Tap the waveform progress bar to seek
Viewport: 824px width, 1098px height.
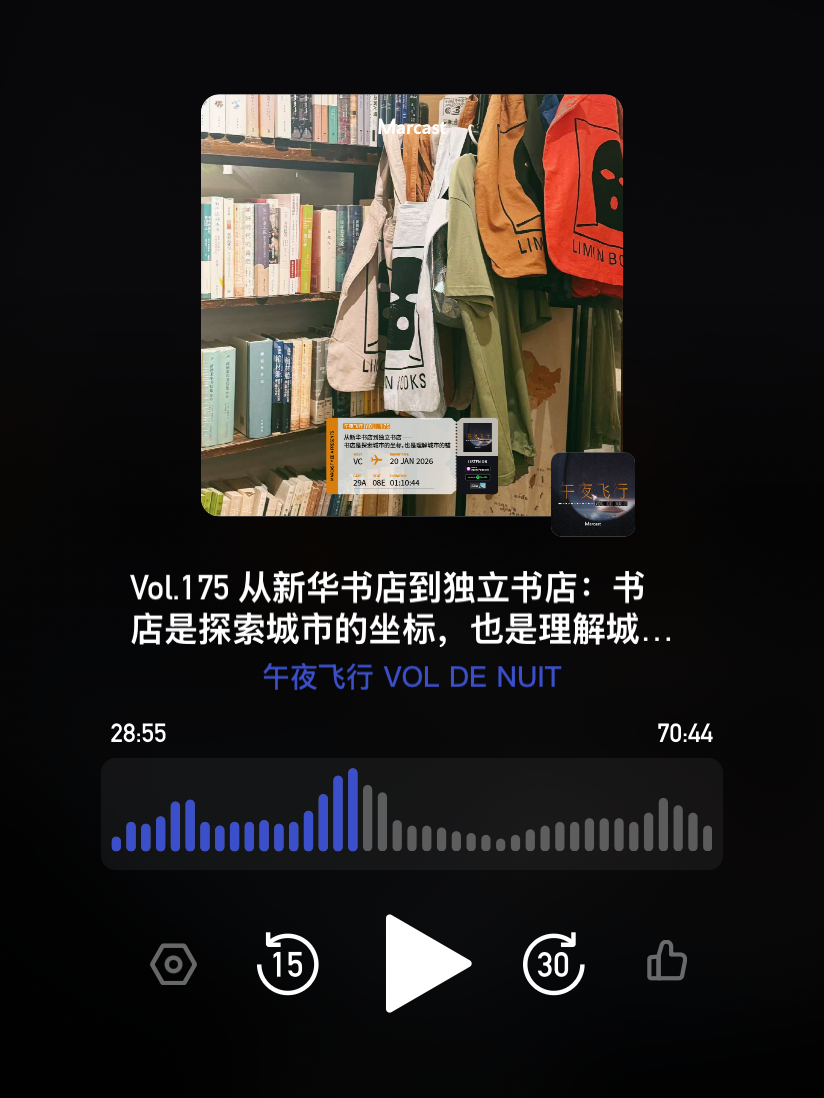coord(412,814)
